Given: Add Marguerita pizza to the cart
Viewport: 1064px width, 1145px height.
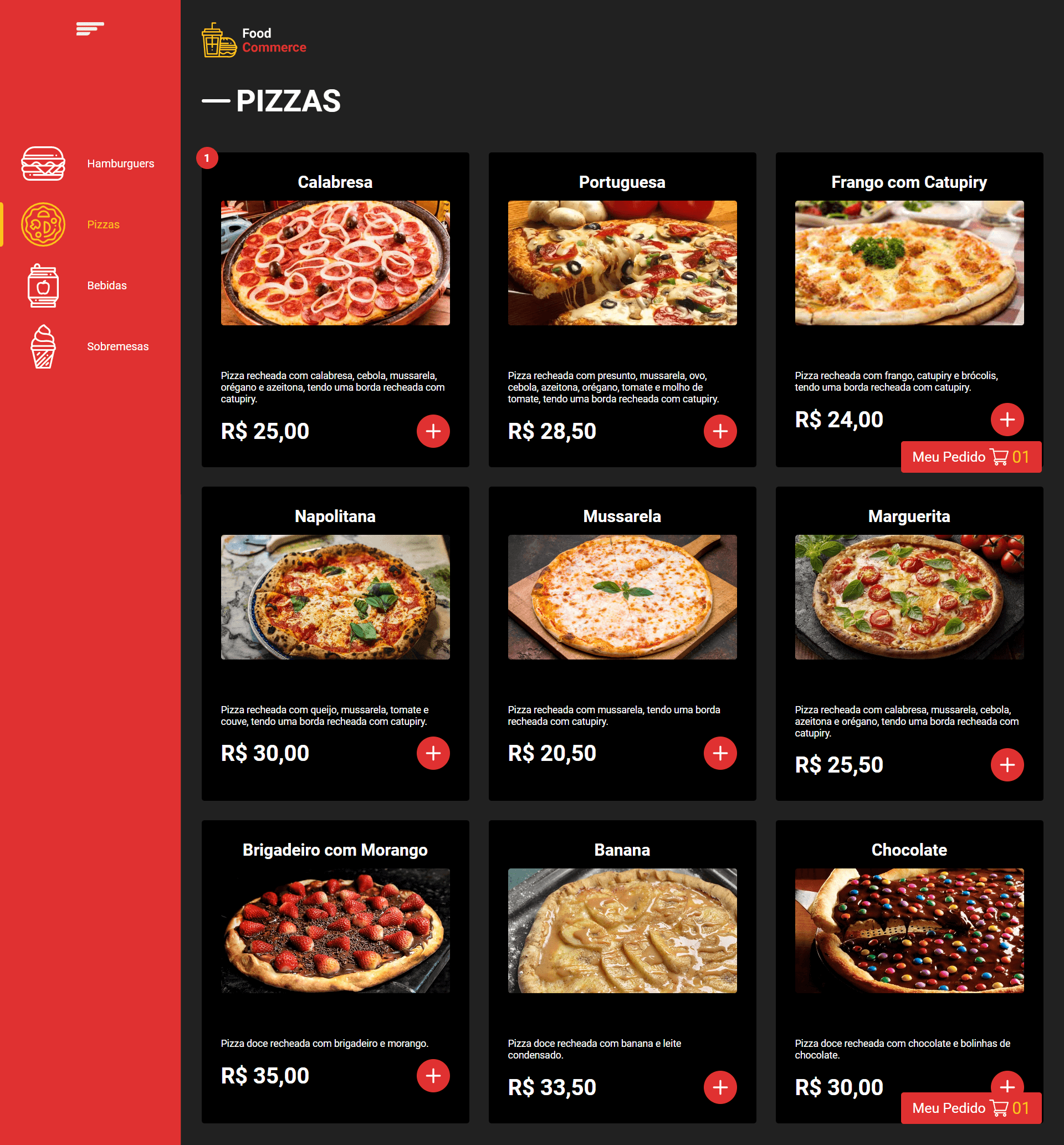Looking at the screenshot, I should click(x=1007, y=765).
